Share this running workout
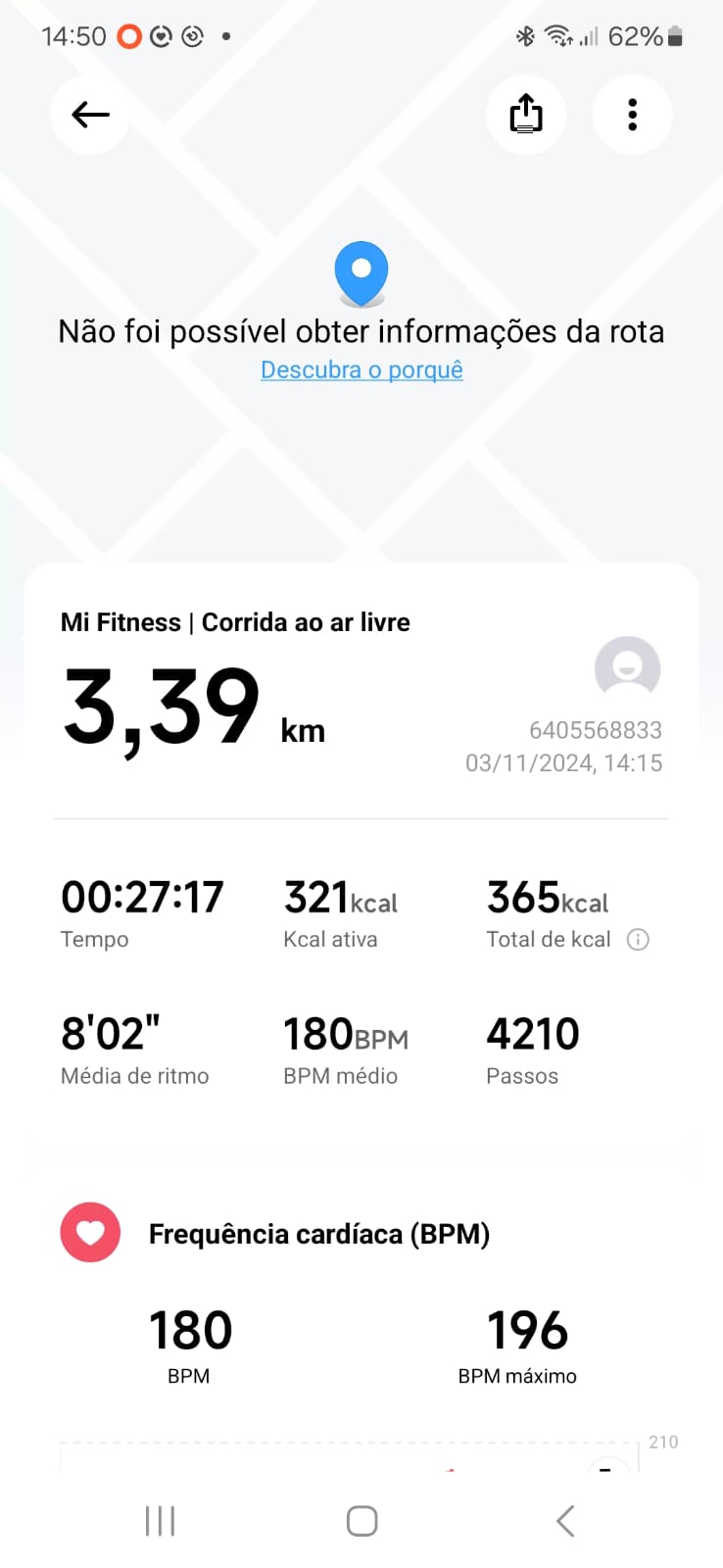Screen dimensions: 723x1568 (x=526, y=115)
